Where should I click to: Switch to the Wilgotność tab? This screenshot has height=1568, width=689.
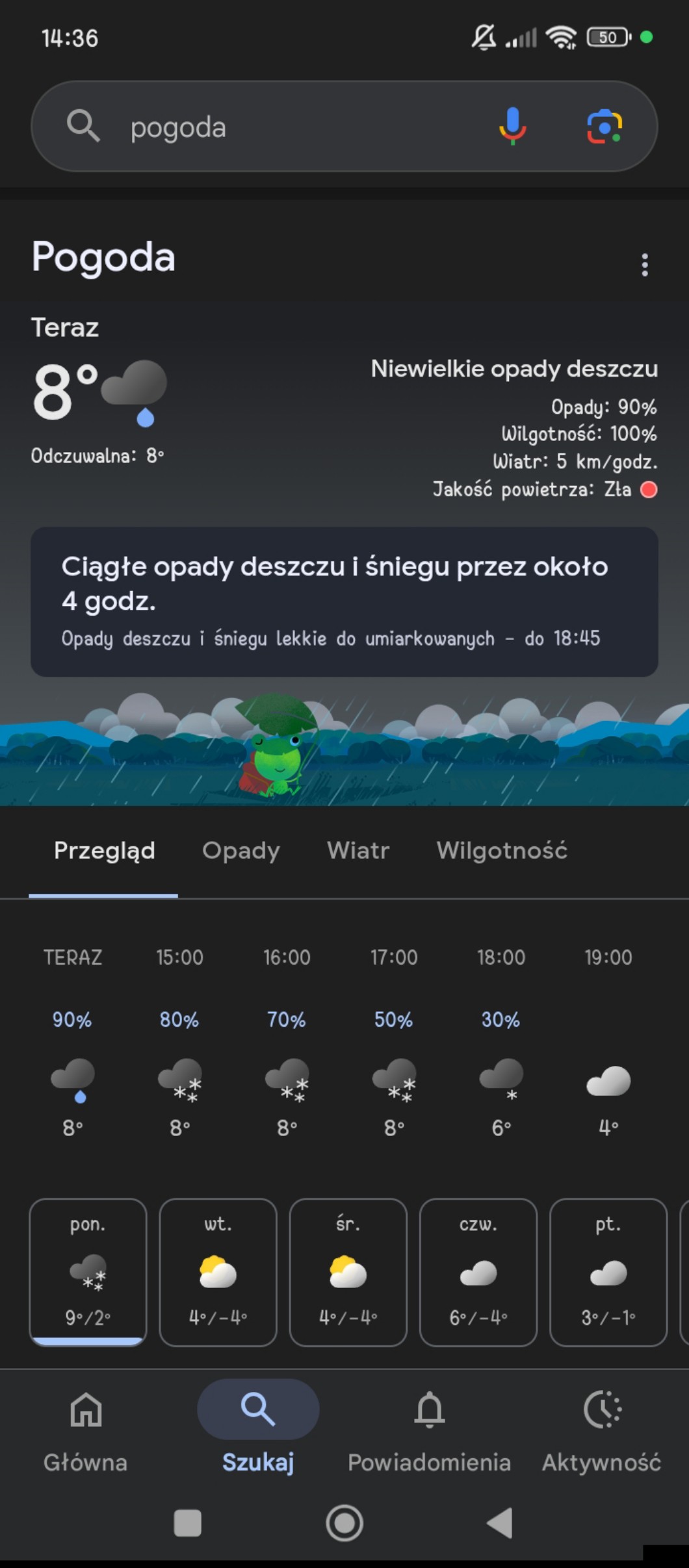point(502,851)
